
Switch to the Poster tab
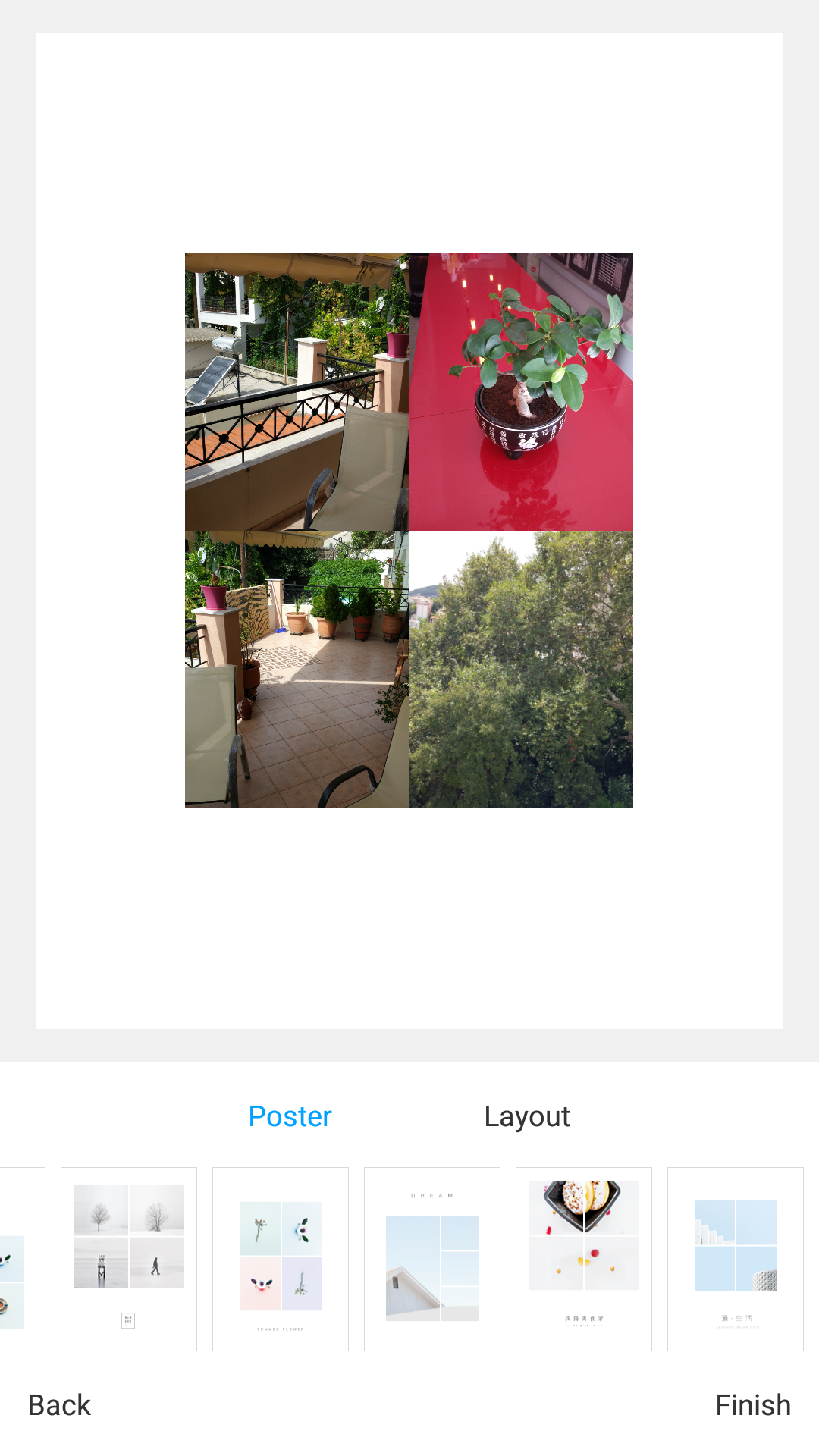coord(290,1116)
